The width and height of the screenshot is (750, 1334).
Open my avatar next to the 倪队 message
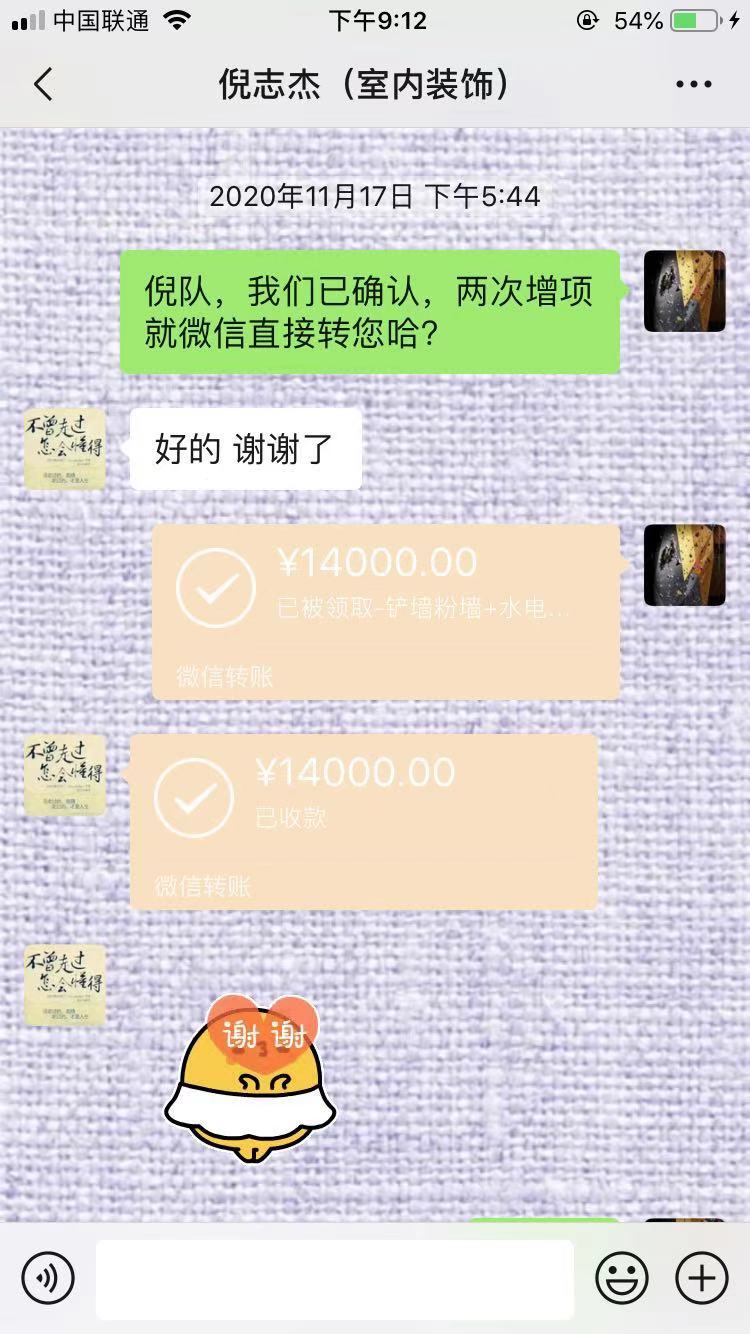pyautogui.click(x=684, y=291)
